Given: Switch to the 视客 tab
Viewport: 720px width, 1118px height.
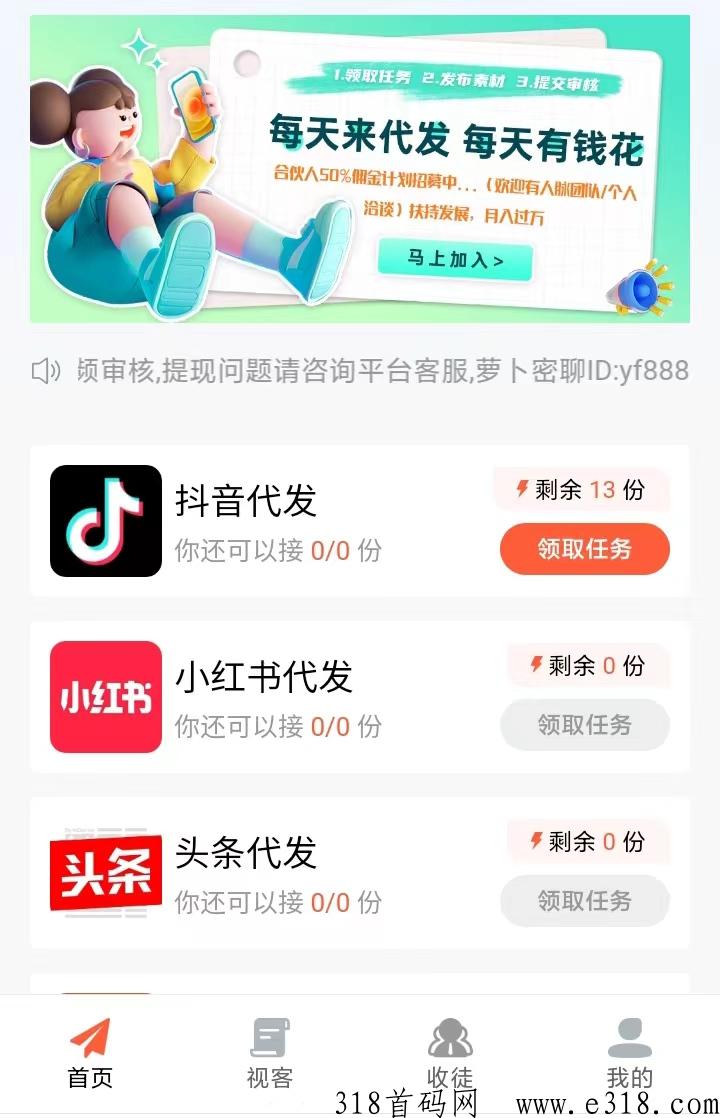Looking at the screenshot, I should point(268,1058).
